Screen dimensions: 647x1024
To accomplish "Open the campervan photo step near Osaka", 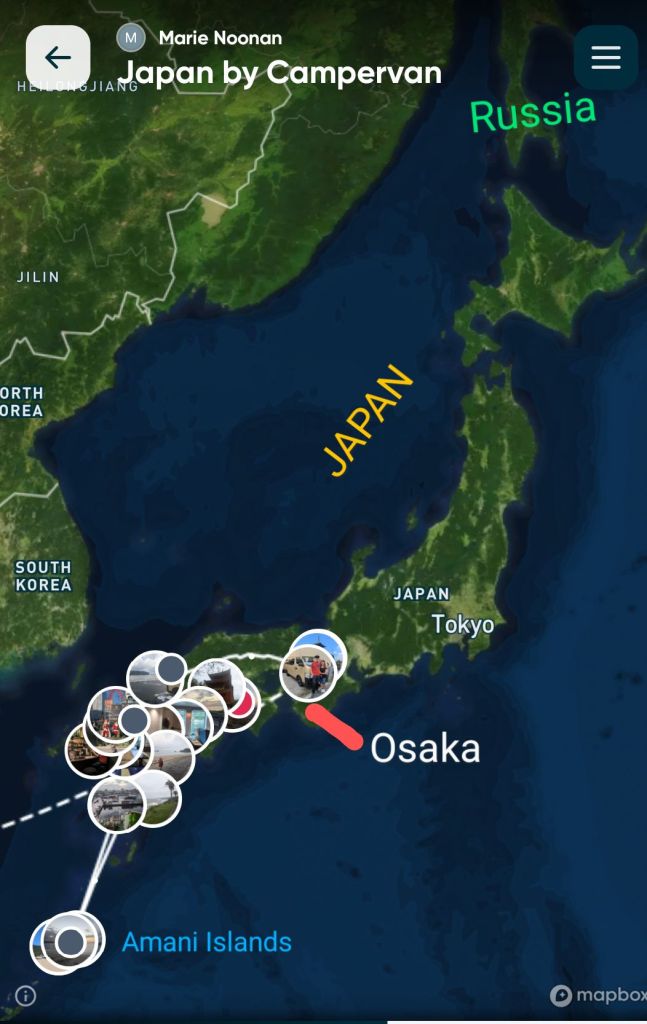I will (x=308, y=673).
